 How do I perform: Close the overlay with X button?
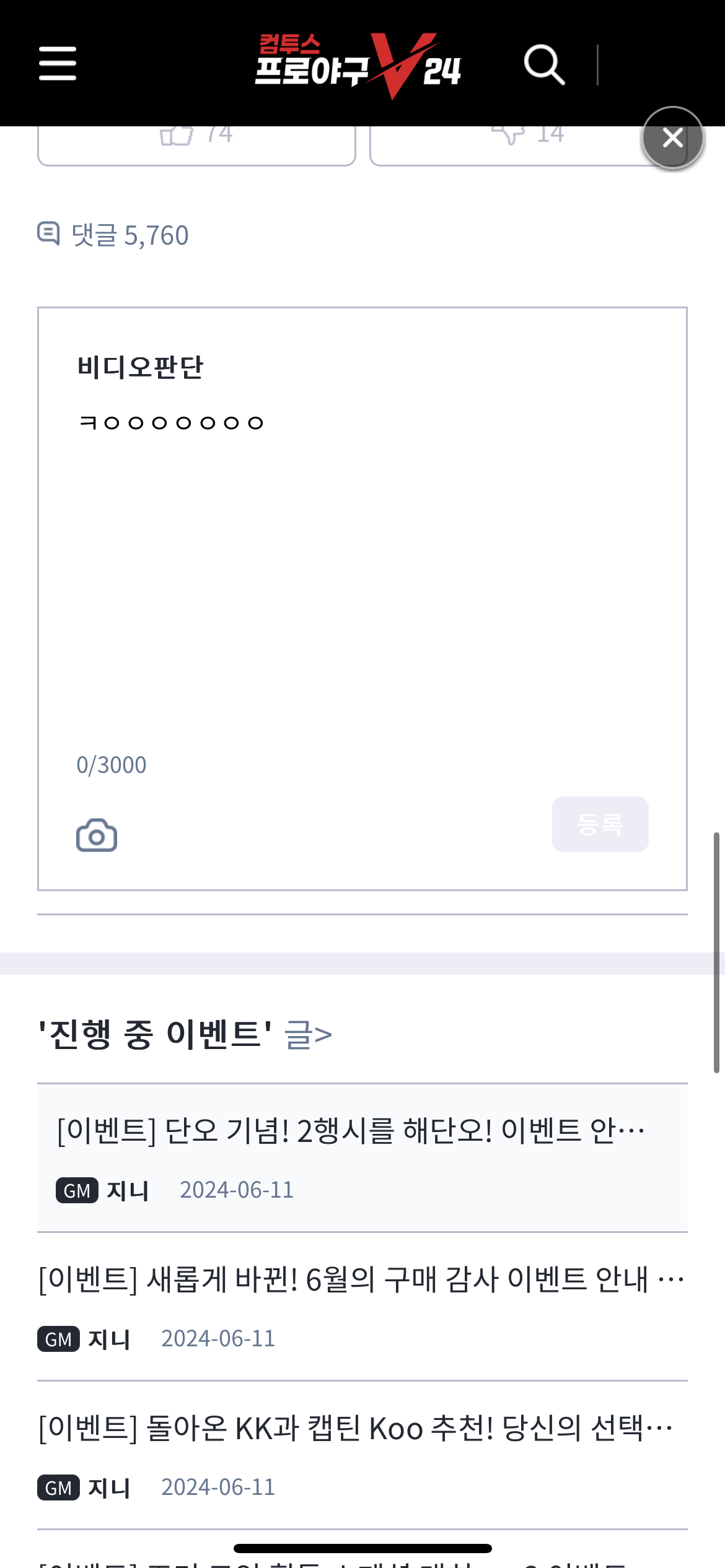[672, 137]
